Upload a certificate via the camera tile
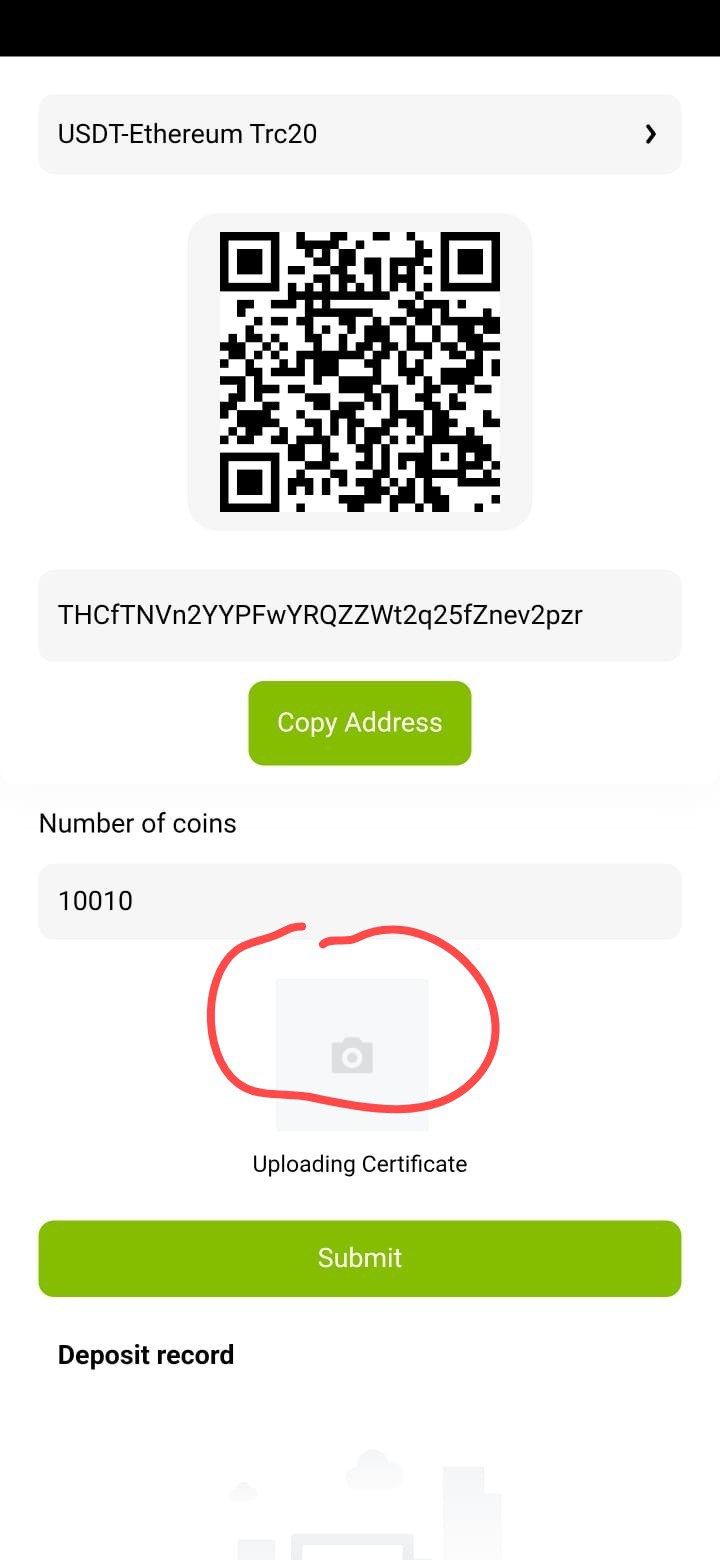This screenshot has width=720, height=1560. click(x=352, y=1055)
